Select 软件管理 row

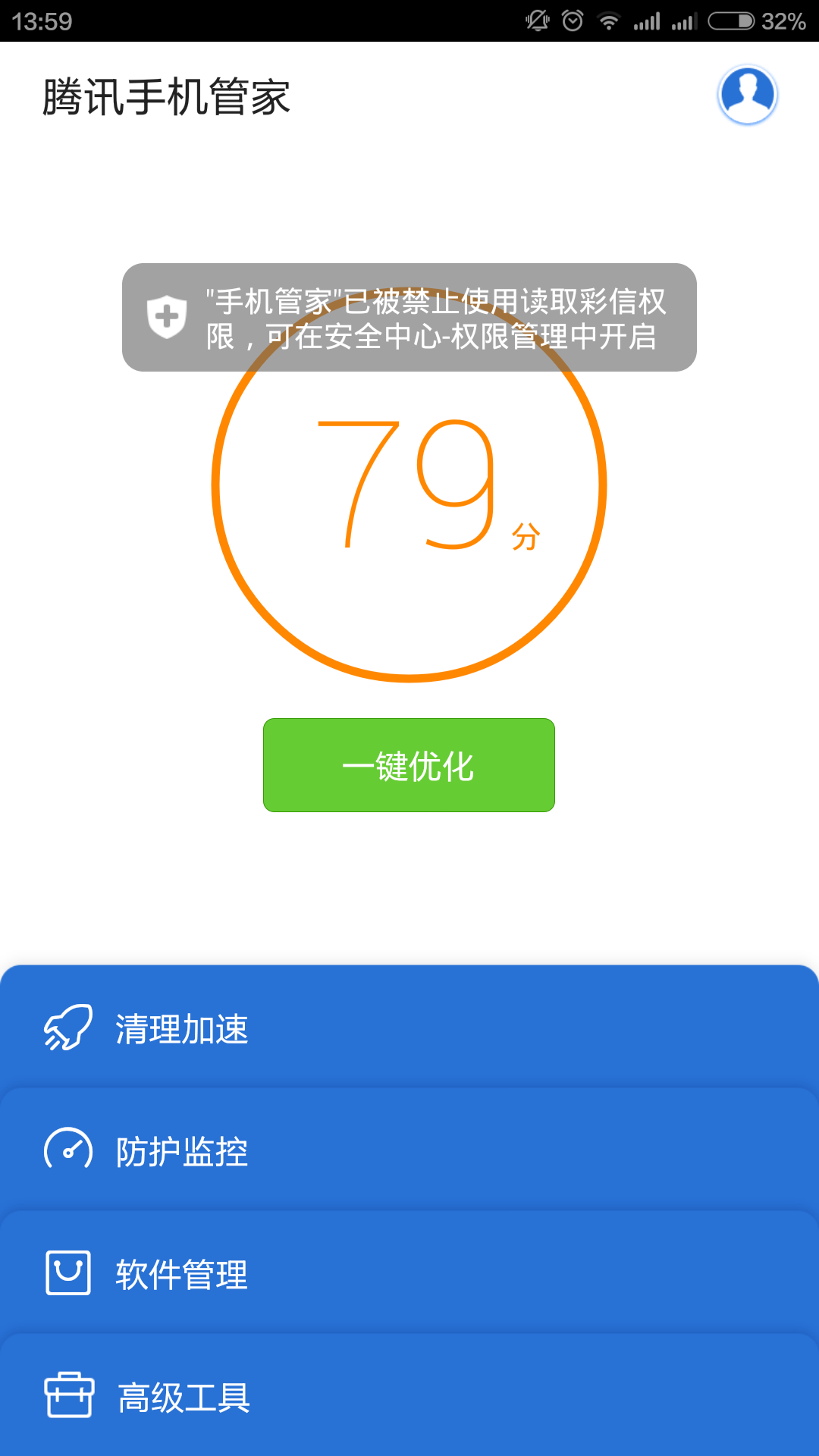(409, 1274)
